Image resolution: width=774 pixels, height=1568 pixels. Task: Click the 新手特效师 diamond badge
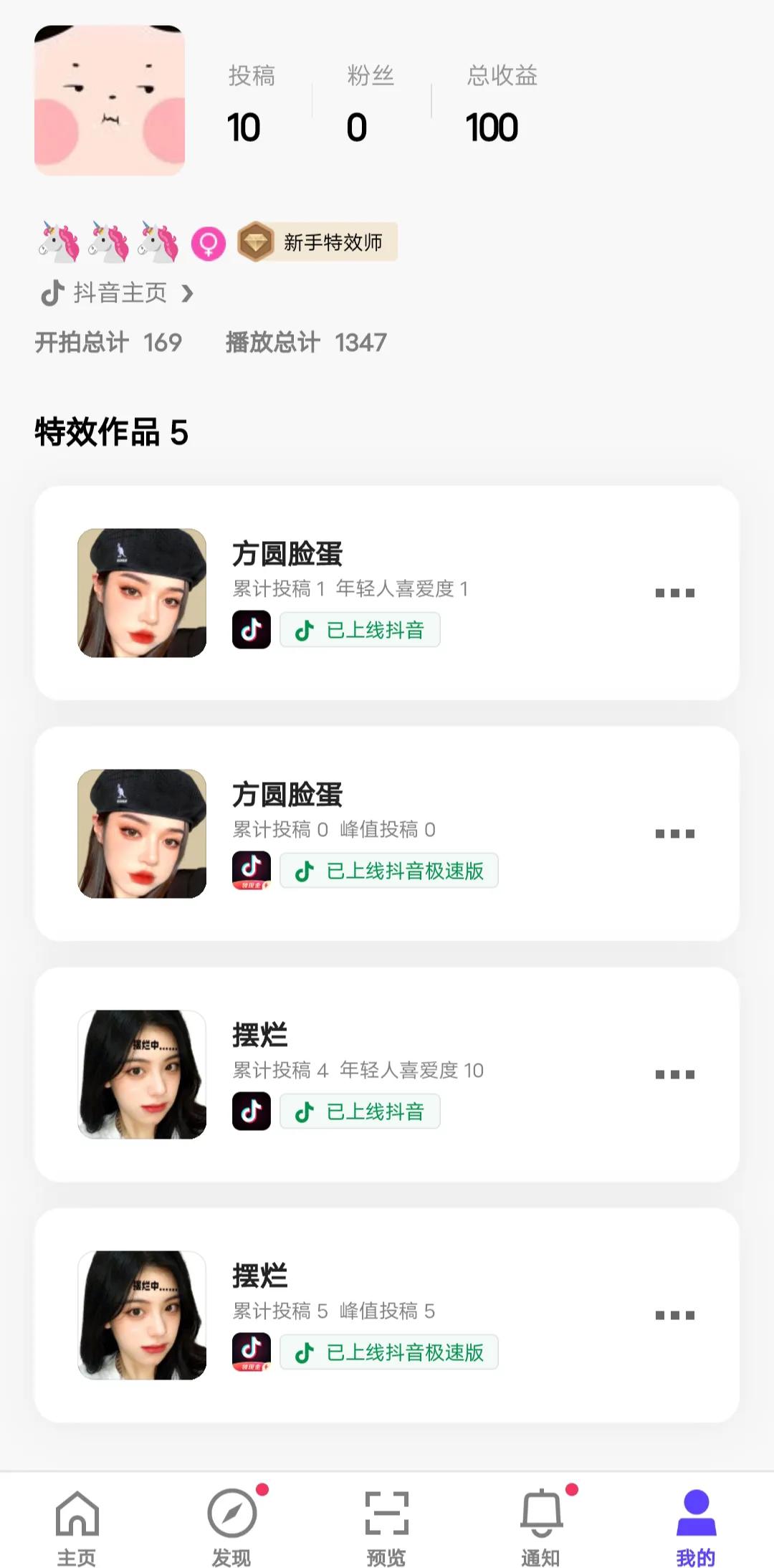315,242
